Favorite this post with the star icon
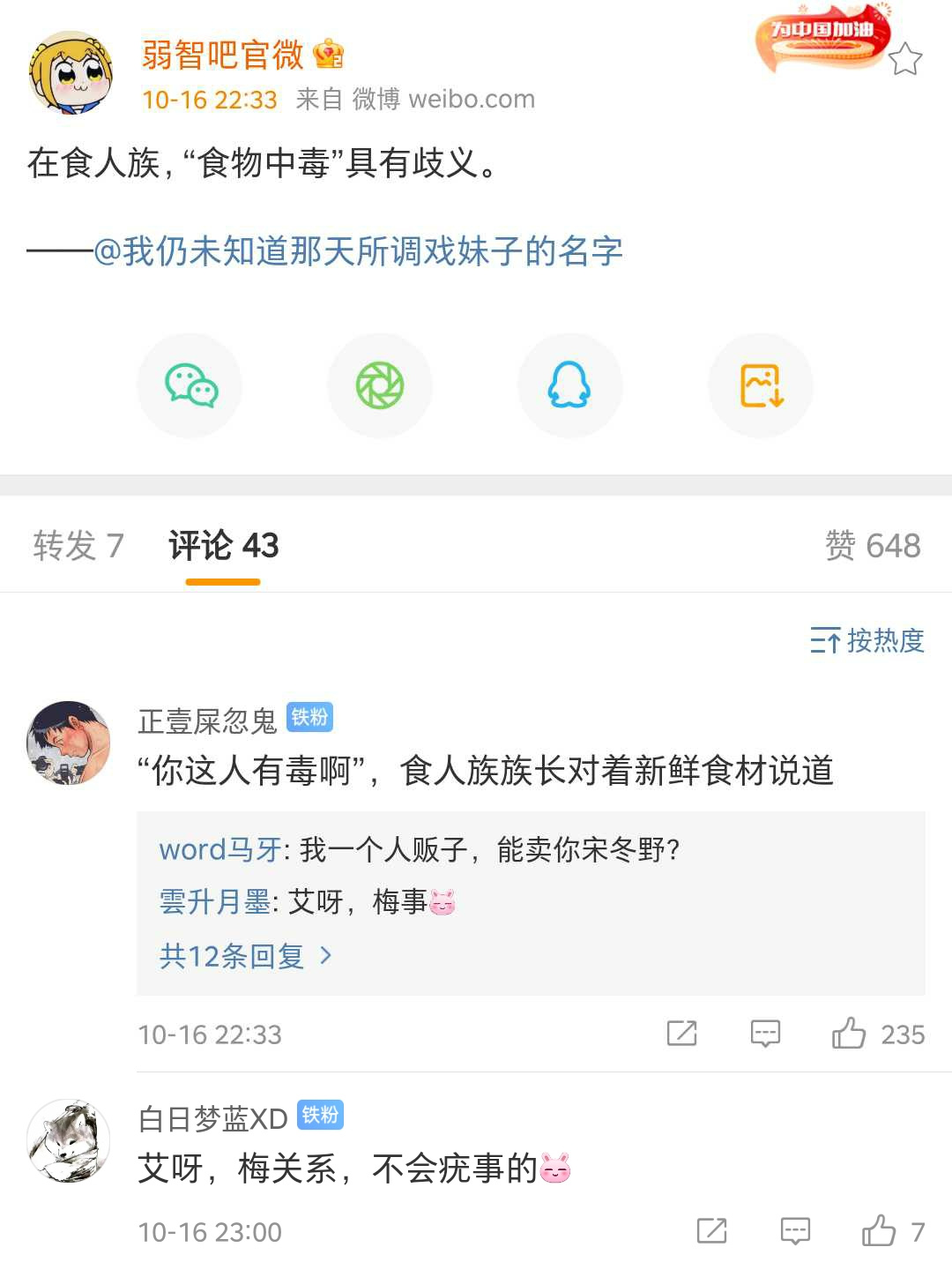Viewport: 952px width, 1262px height. [x=904, y=60]
